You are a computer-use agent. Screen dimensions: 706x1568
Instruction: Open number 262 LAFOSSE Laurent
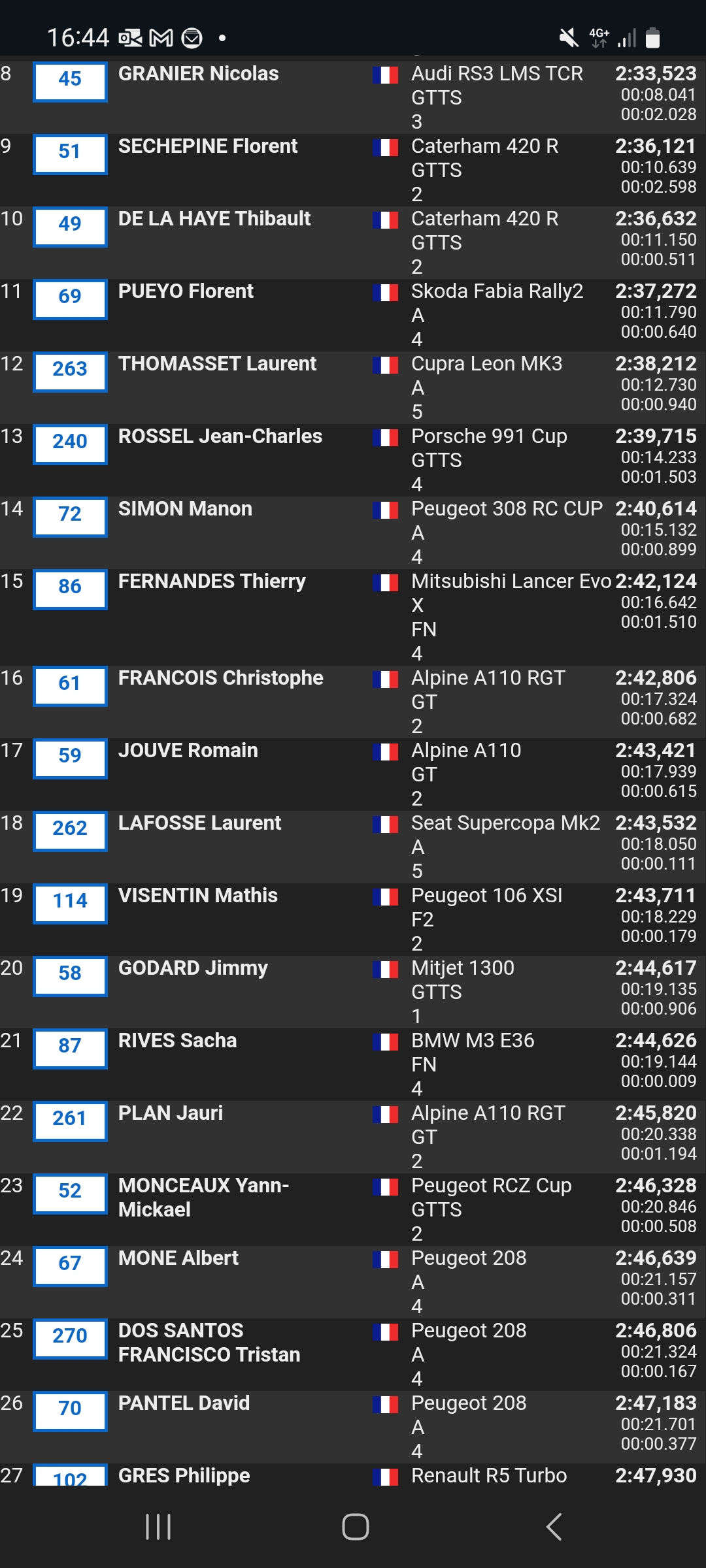70,830
